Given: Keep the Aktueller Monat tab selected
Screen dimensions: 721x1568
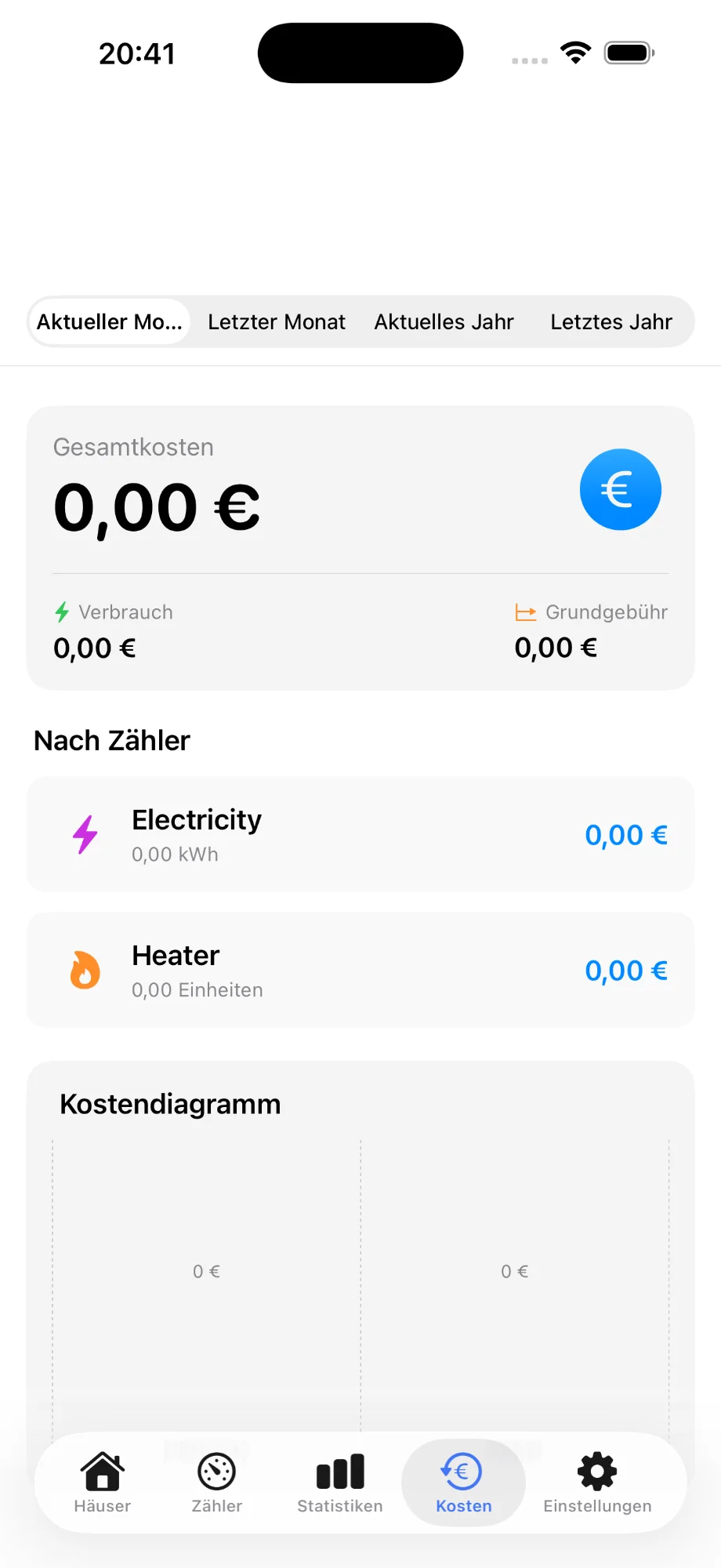Looking at the screenshot, I should tap(109, 321).
